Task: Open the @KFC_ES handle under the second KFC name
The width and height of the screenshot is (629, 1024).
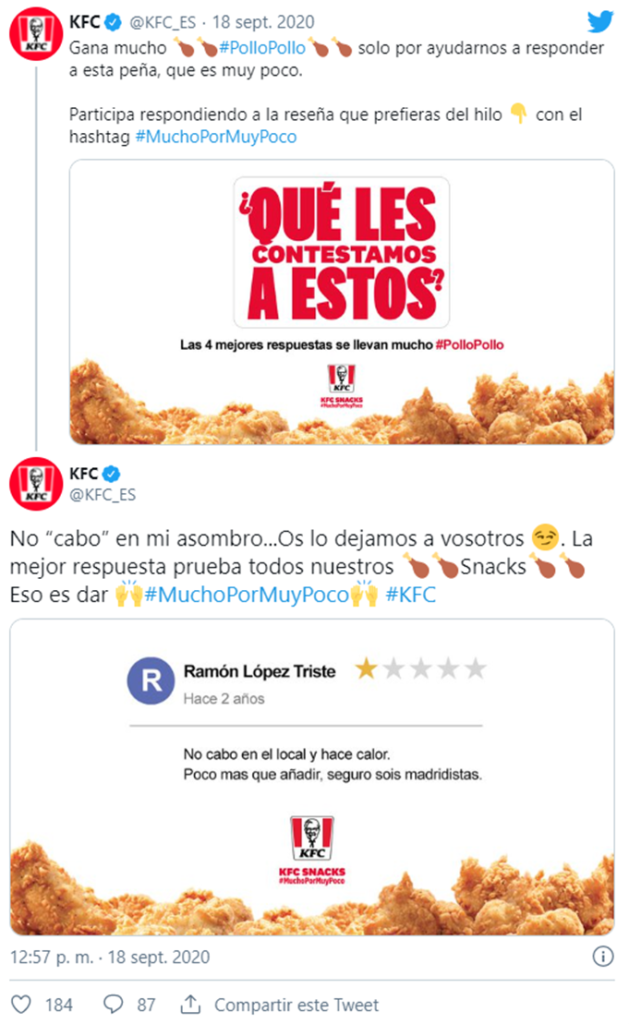Action: [101, 495]
